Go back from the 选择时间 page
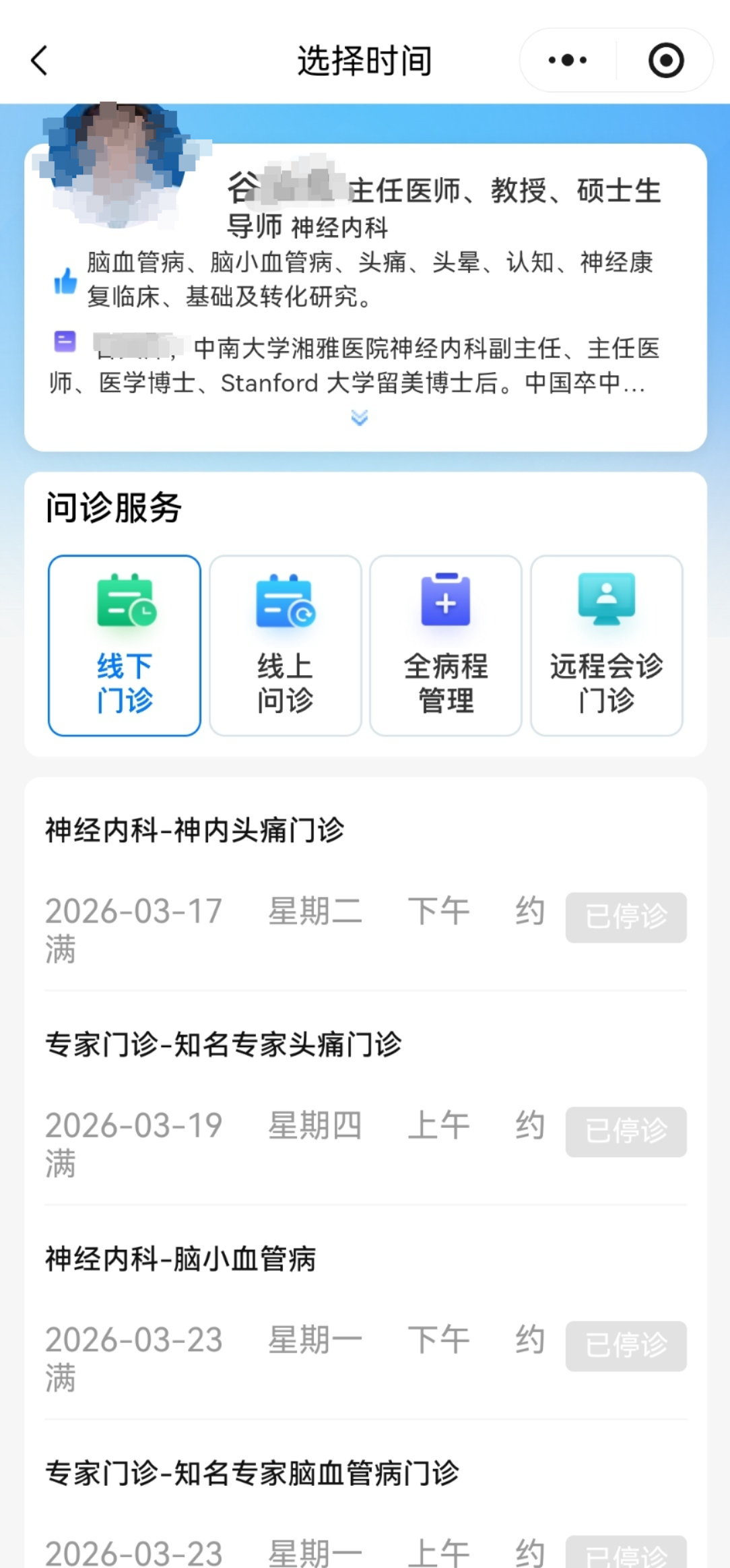Screen dimensions: 730x1568 (40, 61)
